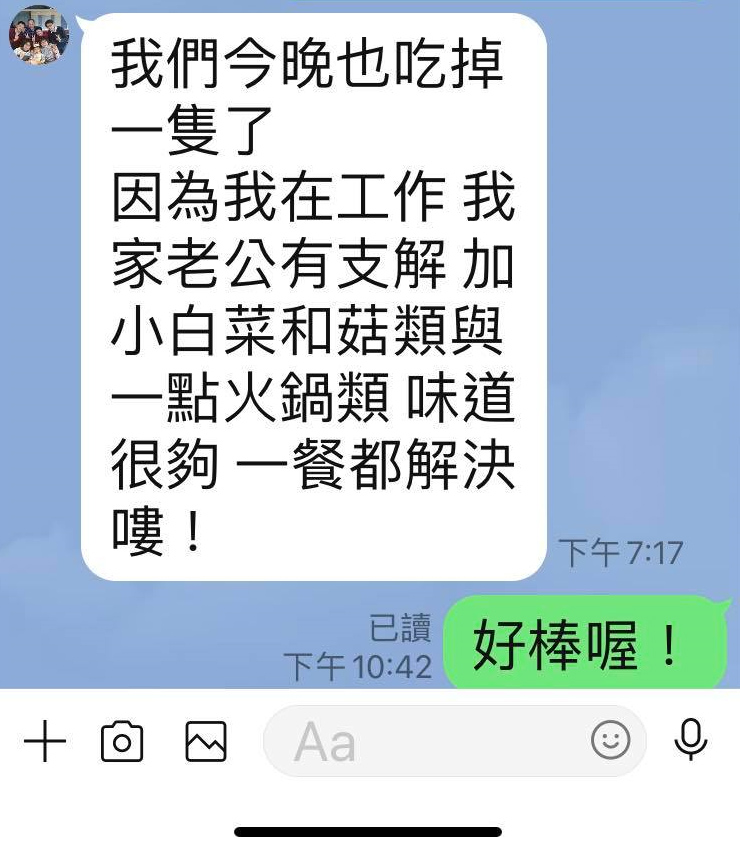Open the emoji sticker picker
Viewport: 740px width, 847px height.
pos(611,741)
